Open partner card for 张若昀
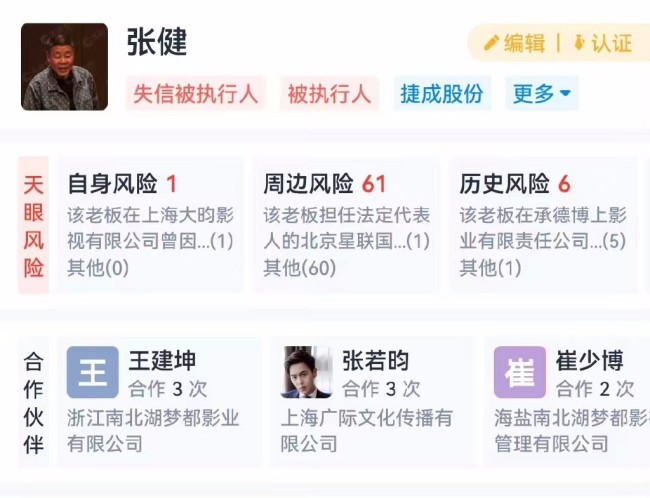 (374, 401)
